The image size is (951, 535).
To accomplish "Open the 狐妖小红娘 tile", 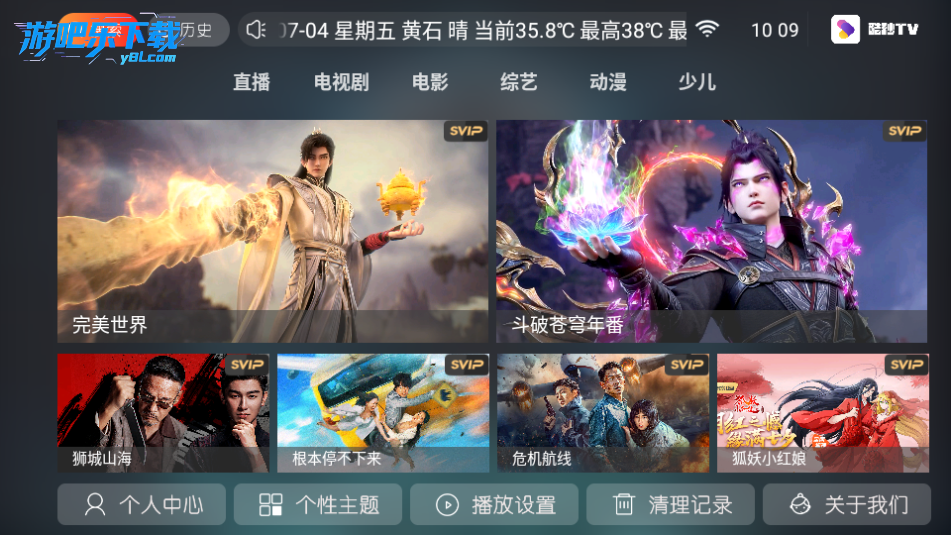I will (822, 412).
